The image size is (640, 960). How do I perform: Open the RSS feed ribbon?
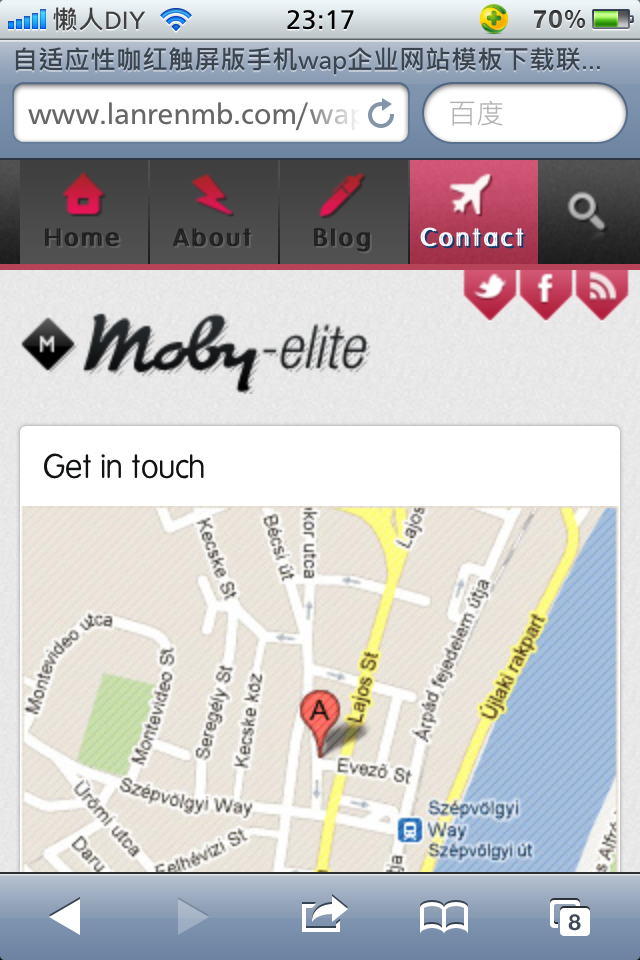[602, 291]
